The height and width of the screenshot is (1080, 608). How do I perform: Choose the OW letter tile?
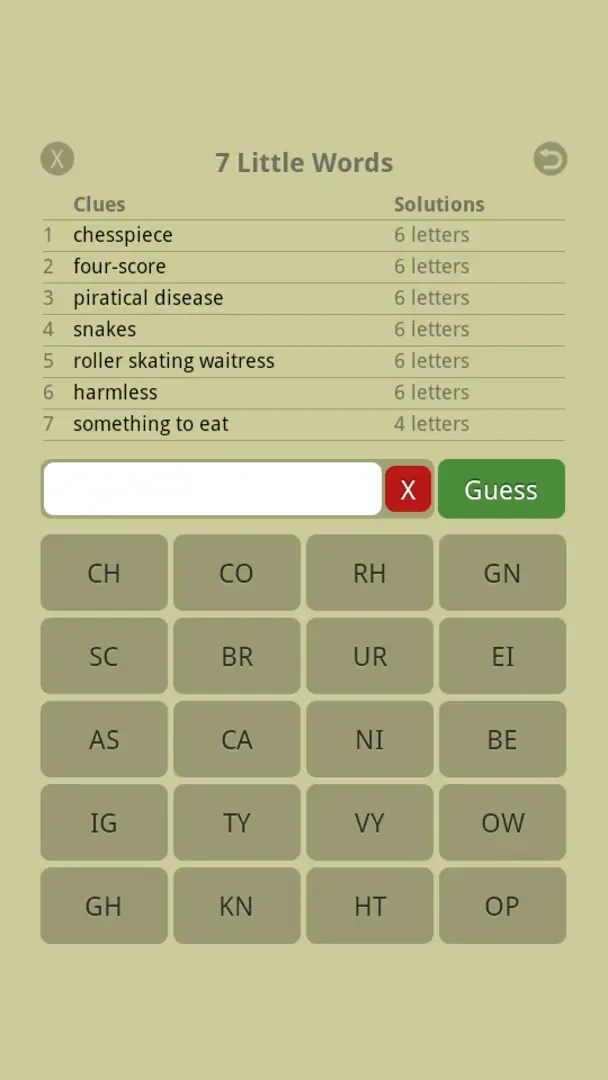coord(502,823)
